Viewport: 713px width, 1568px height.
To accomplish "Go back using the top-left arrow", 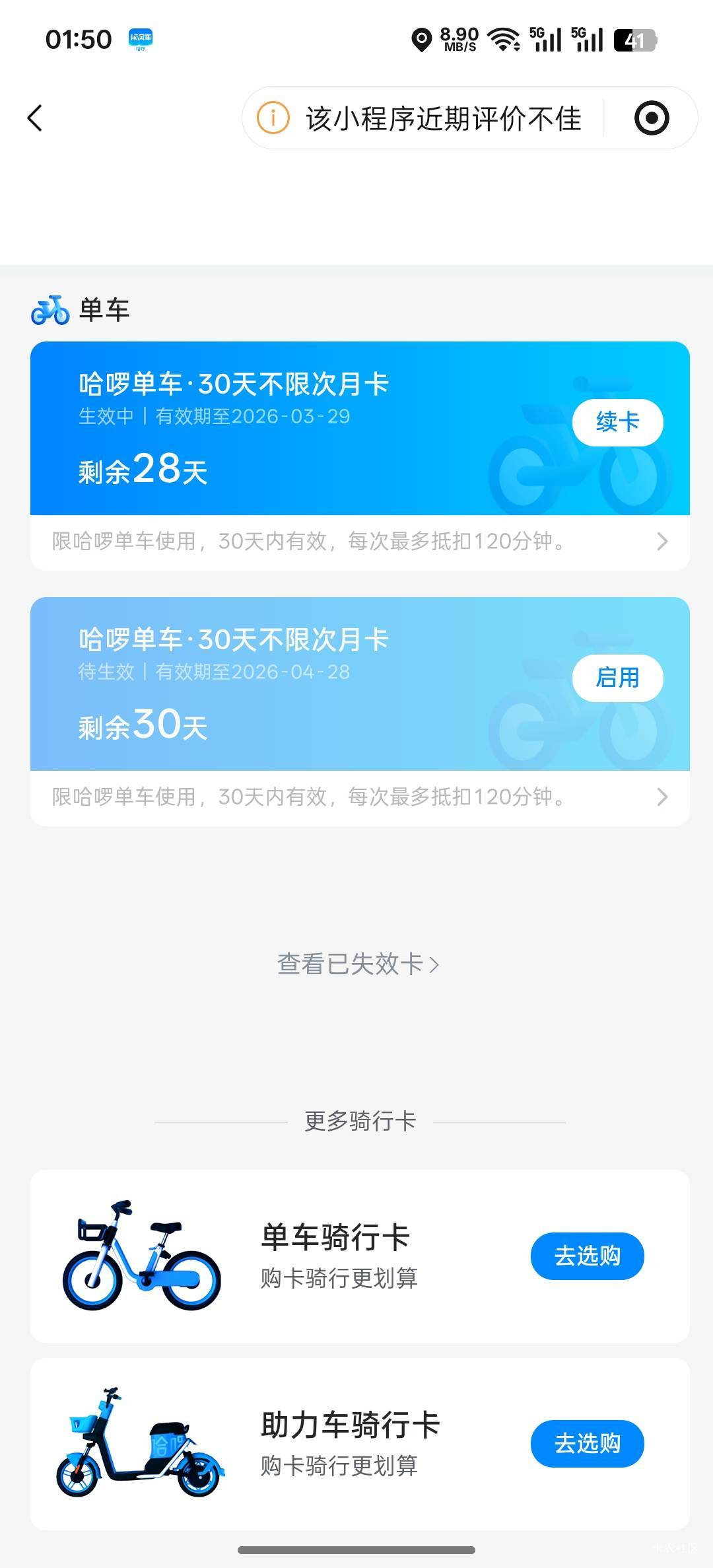I will (x=35, y=118).
